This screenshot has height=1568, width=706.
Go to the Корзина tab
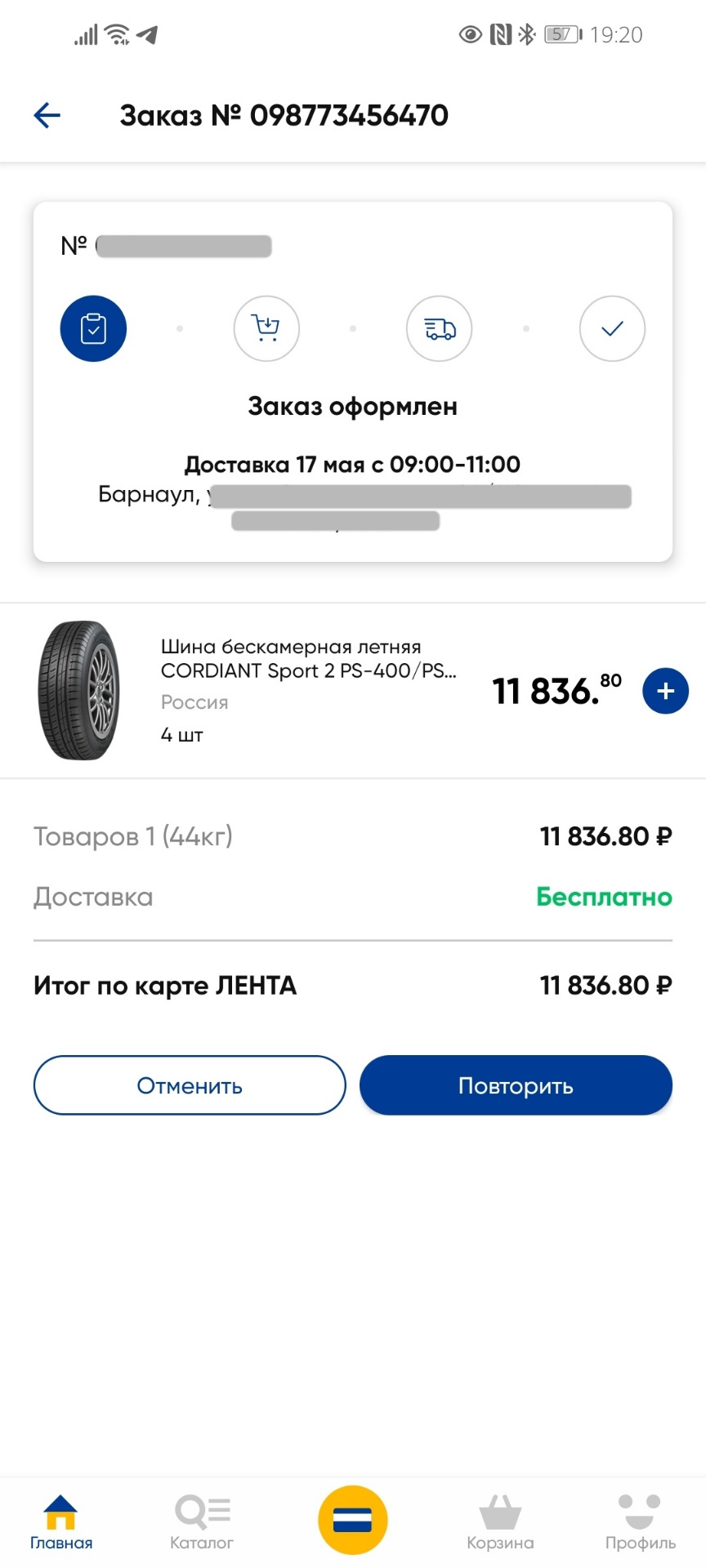(500, 1521)
